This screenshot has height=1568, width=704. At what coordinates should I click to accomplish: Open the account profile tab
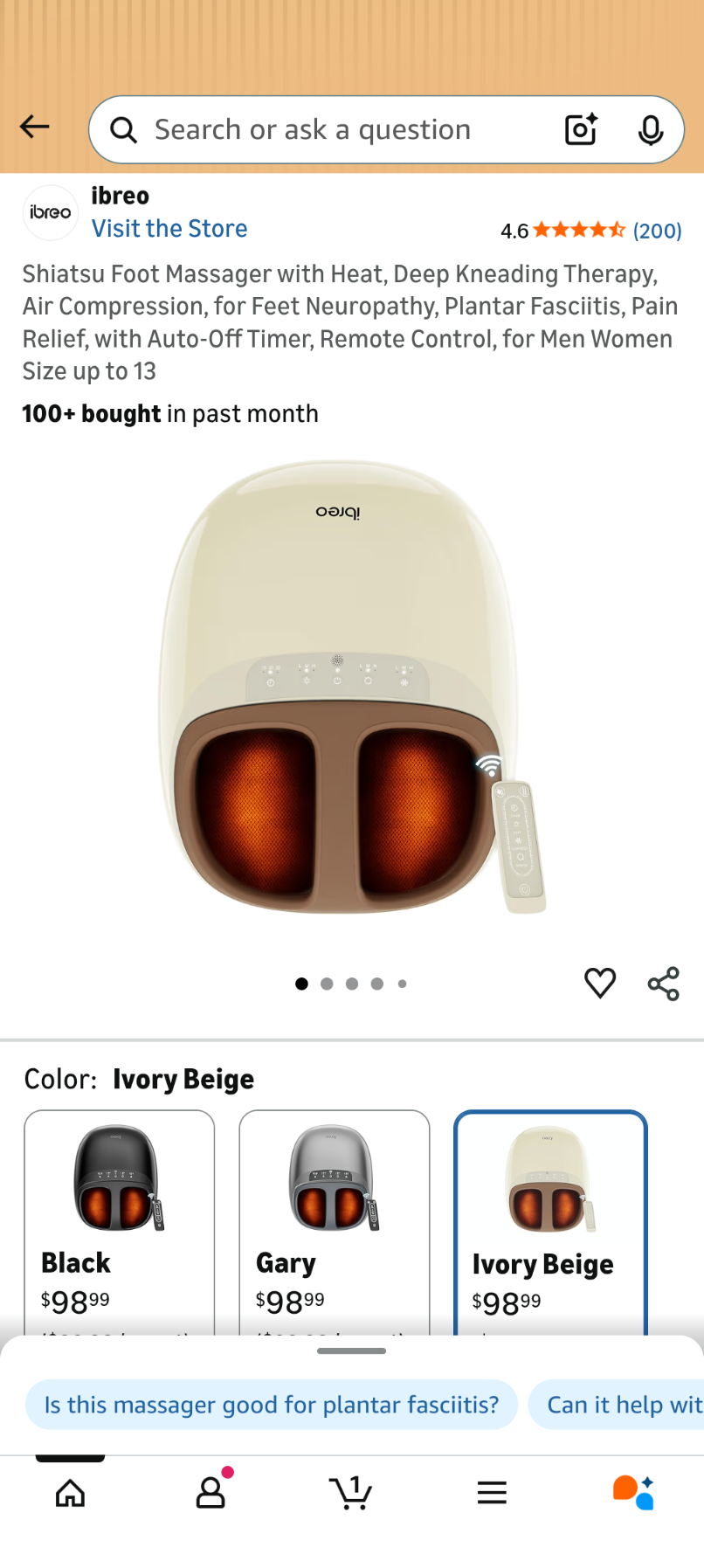pos(211,1493)
